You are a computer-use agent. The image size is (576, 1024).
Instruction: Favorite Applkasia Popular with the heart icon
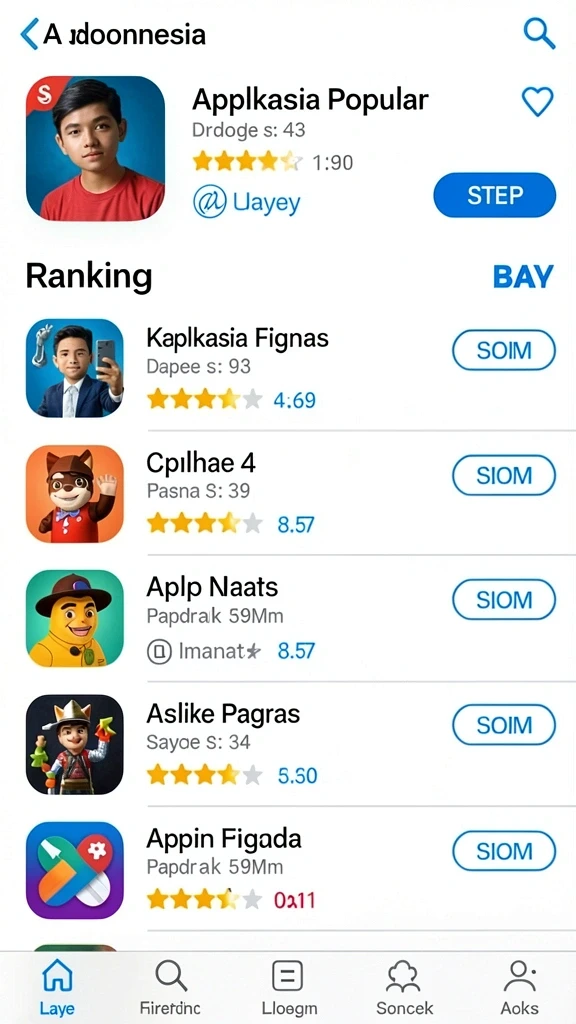[537, 102]
